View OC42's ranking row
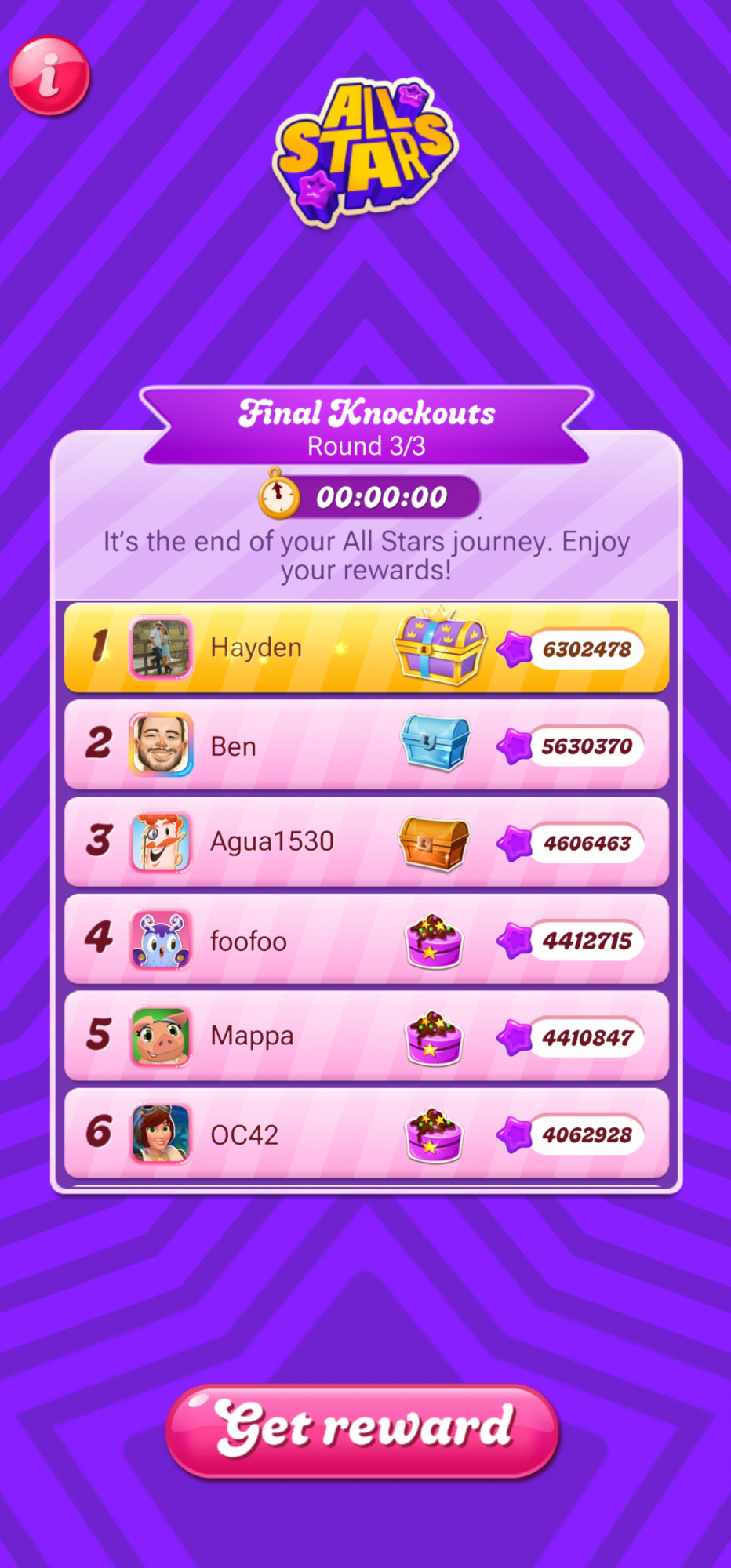The height and width of the screenshot is (1568, 731). click(x=365, y=1134)
